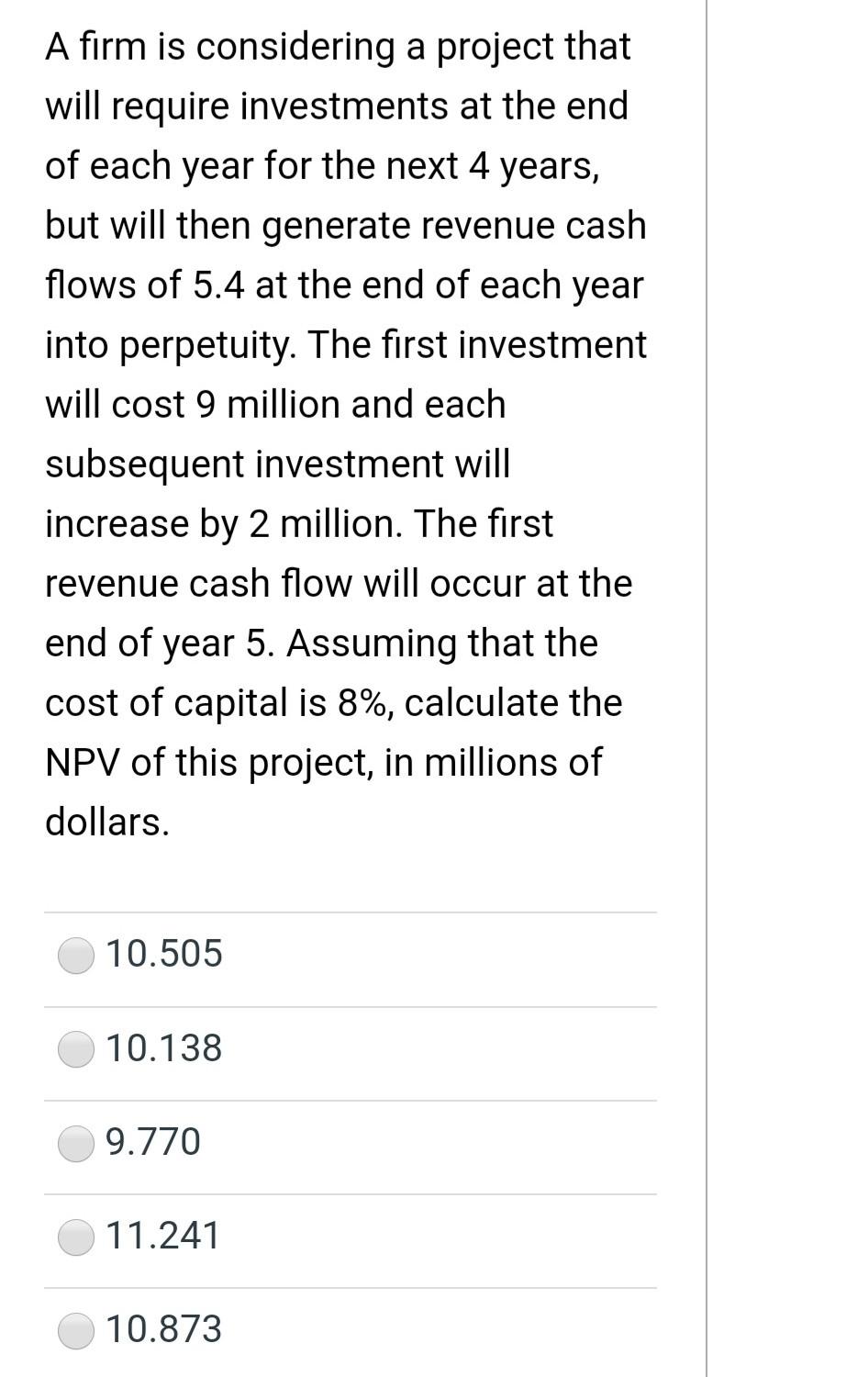
Task: Pick the 9.770 radio button
Action: (76, 1144)
